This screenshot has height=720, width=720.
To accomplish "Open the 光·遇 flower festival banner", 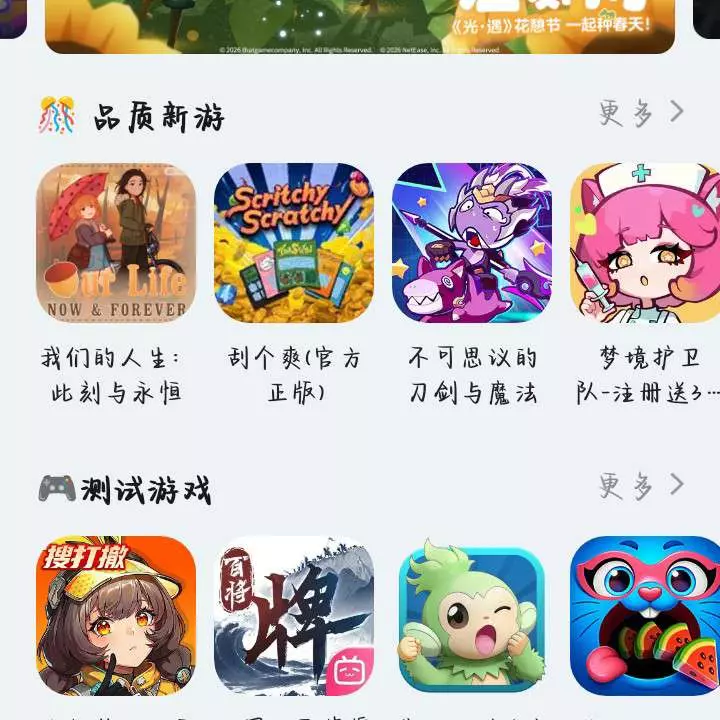I will click(x=360, y=26).
